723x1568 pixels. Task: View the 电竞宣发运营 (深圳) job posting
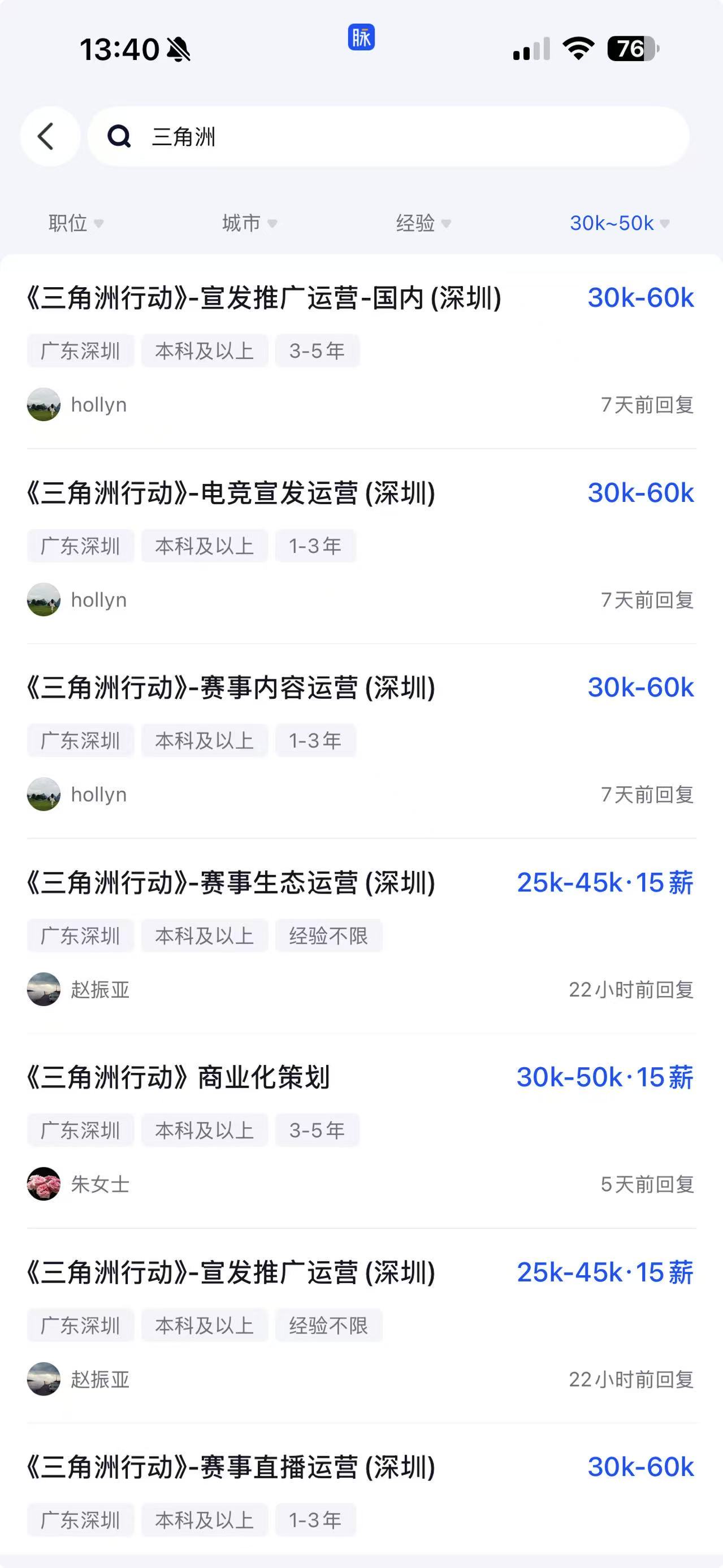[x=231, y=493]
